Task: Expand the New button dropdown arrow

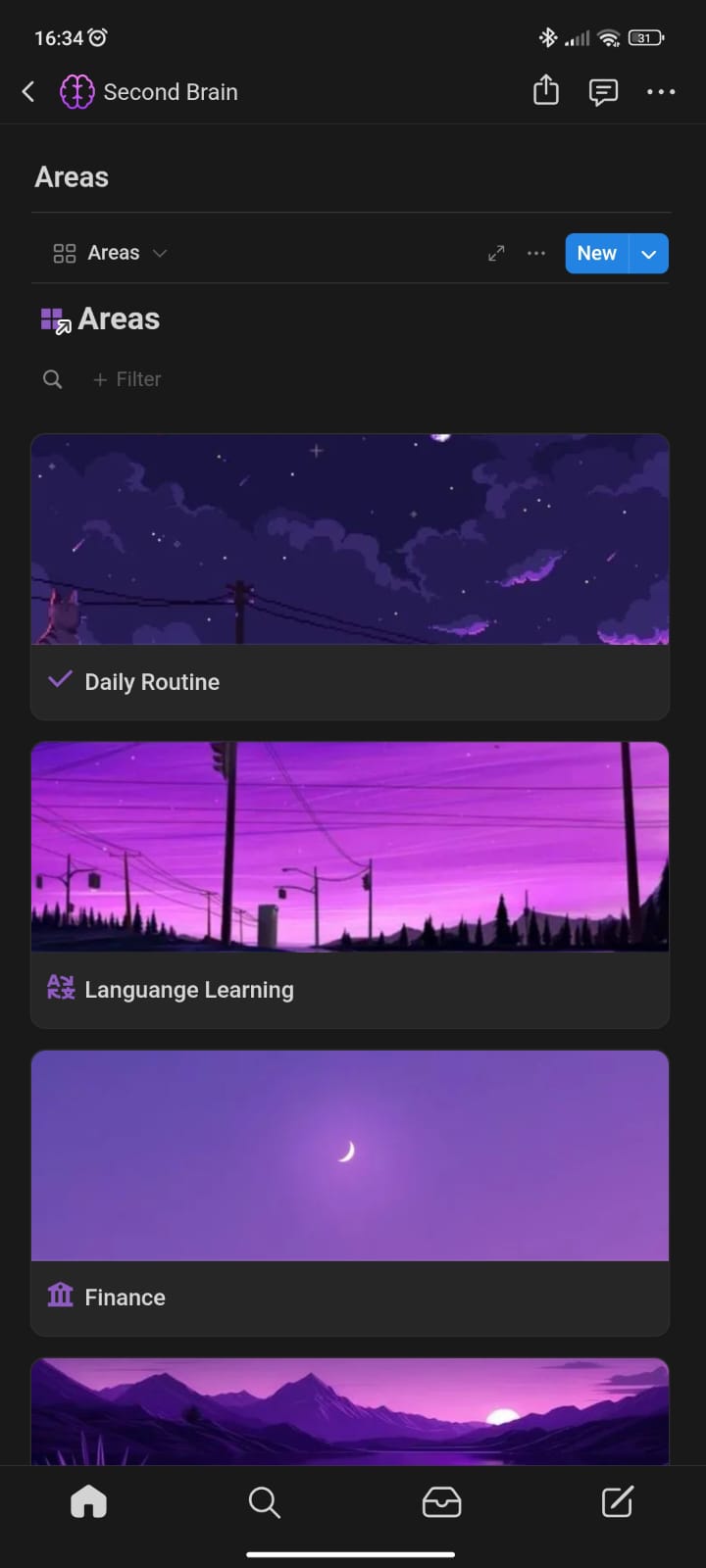Action: tap(649, 254)
